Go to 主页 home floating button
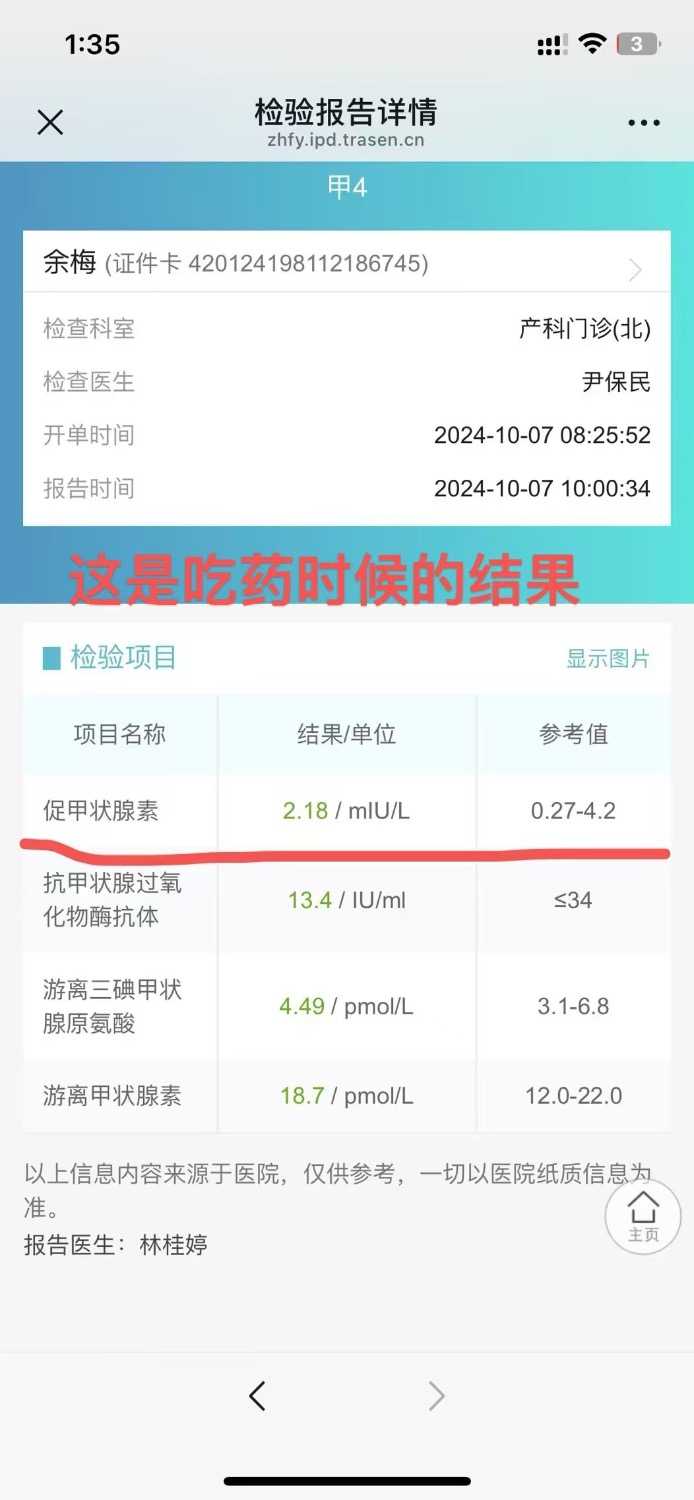 pyautogui.click(x=643, y=1217)
